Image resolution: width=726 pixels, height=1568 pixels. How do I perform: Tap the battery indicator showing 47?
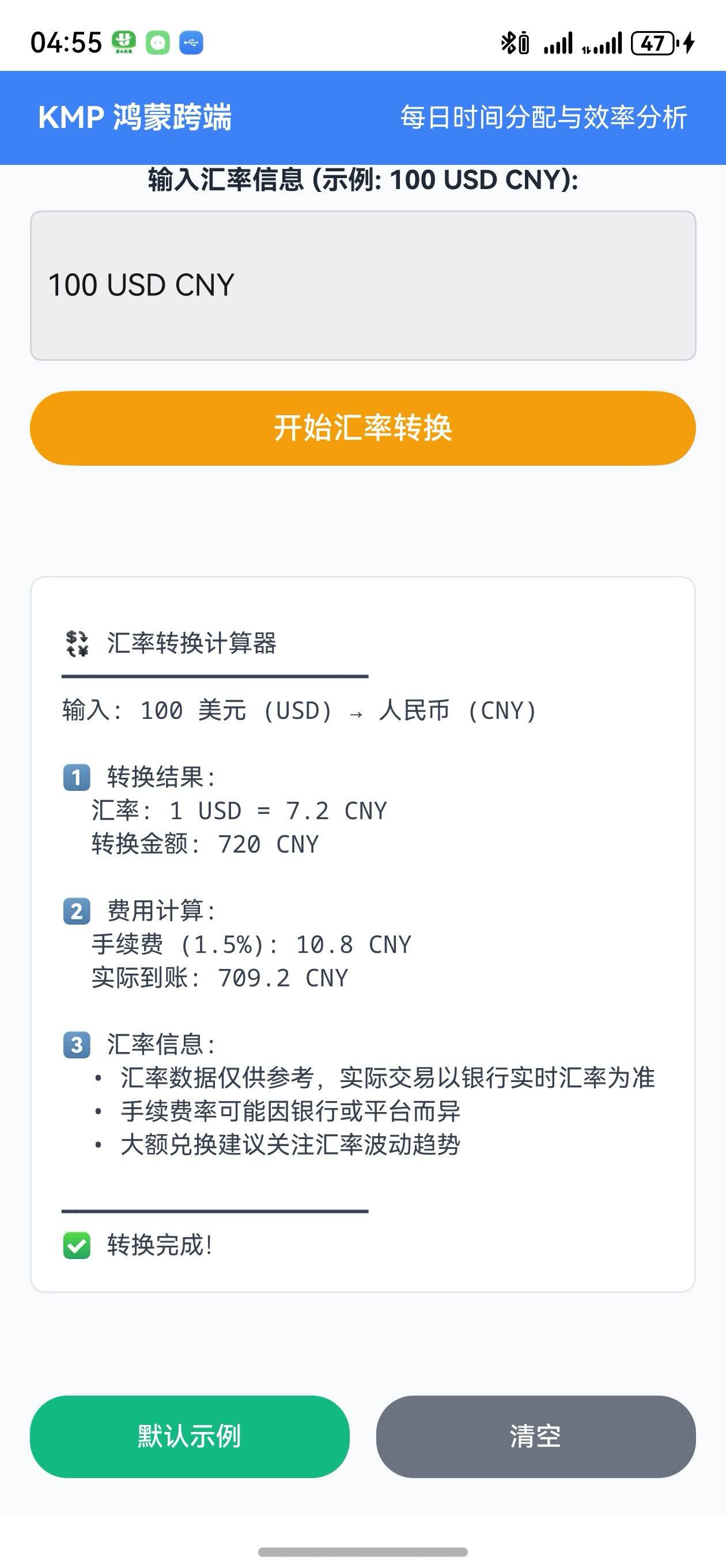pyautogui.click(x=652, y=42)
